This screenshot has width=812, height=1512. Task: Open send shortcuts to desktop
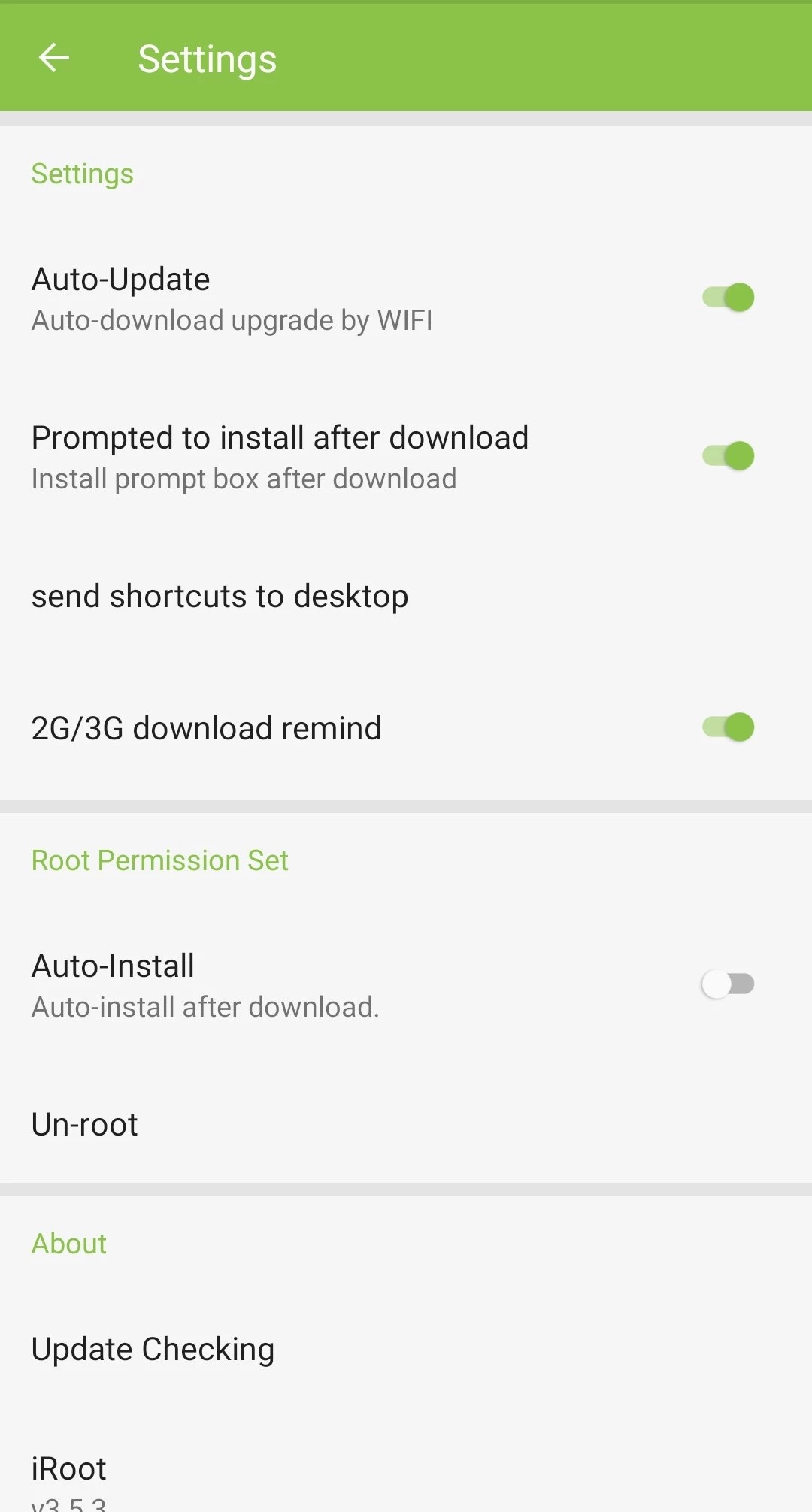[x=220, y=597]
